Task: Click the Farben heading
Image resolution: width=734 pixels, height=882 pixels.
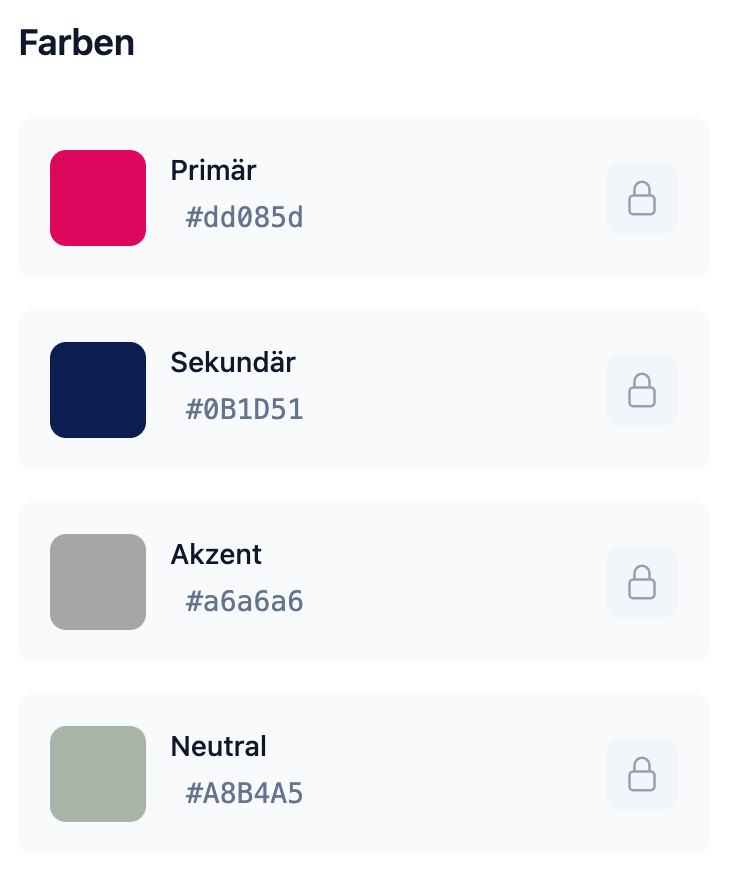Action: (75, 42)
